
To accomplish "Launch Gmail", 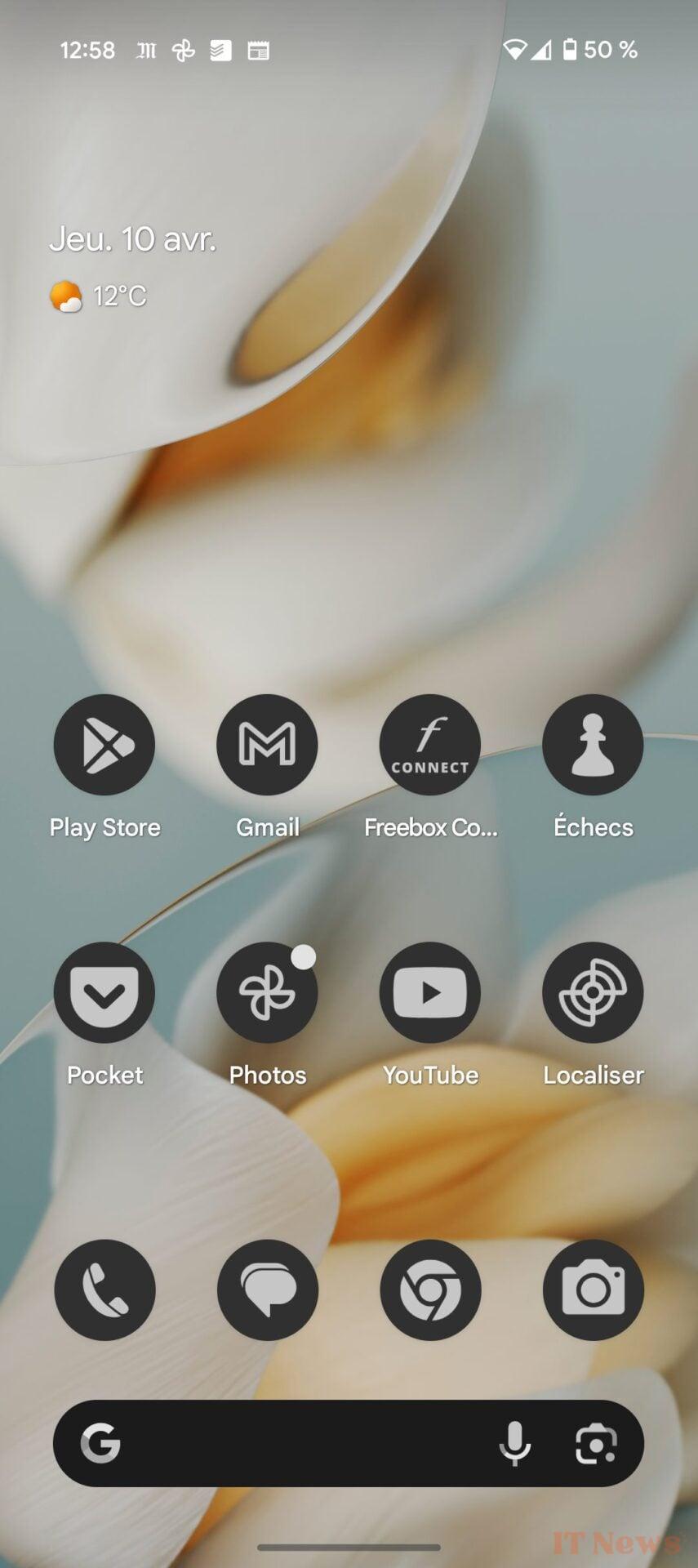I will 267,745.
